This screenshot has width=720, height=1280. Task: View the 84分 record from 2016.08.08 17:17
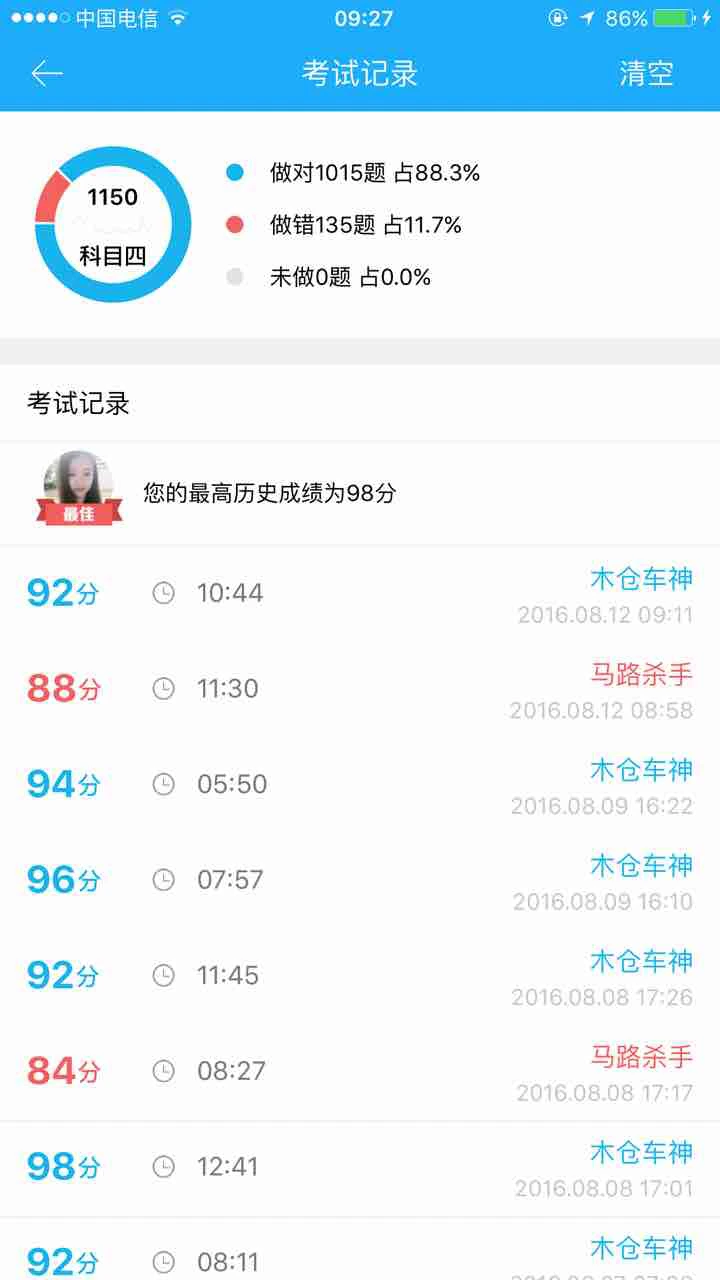pos(360,1072)
